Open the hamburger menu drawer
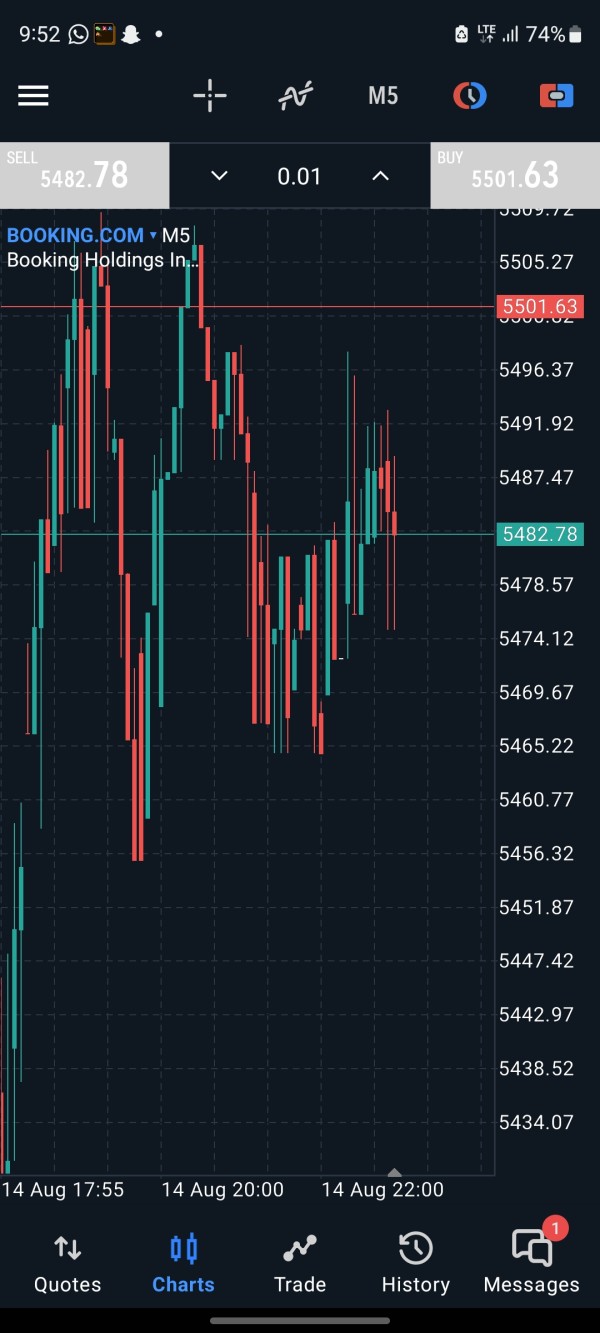Screen dimensions: 600x1333 coord(33,96)
